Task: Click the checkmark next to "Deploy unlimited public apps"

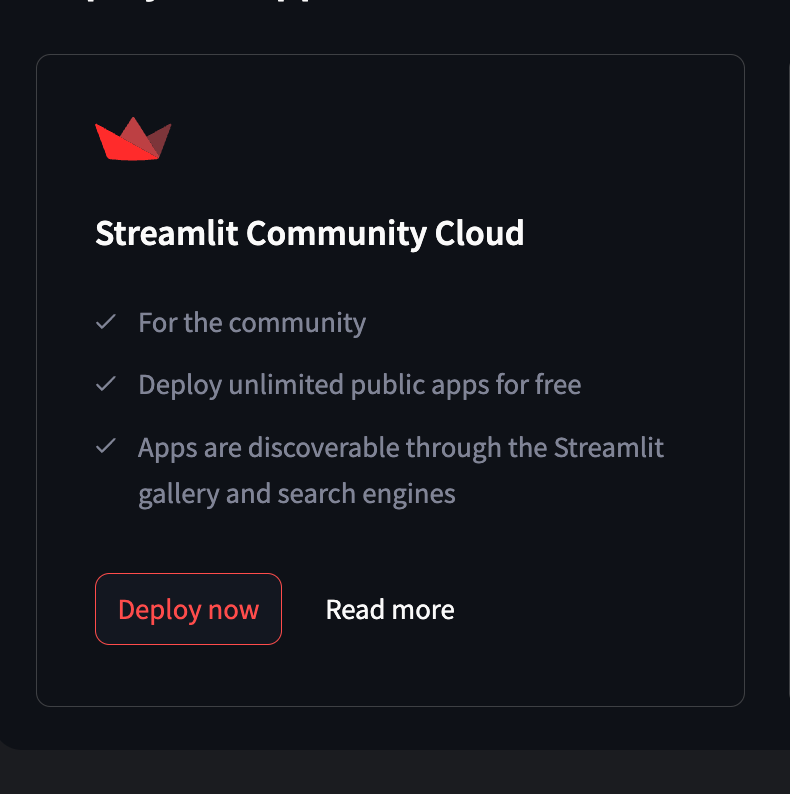Action: pos(106,384)
